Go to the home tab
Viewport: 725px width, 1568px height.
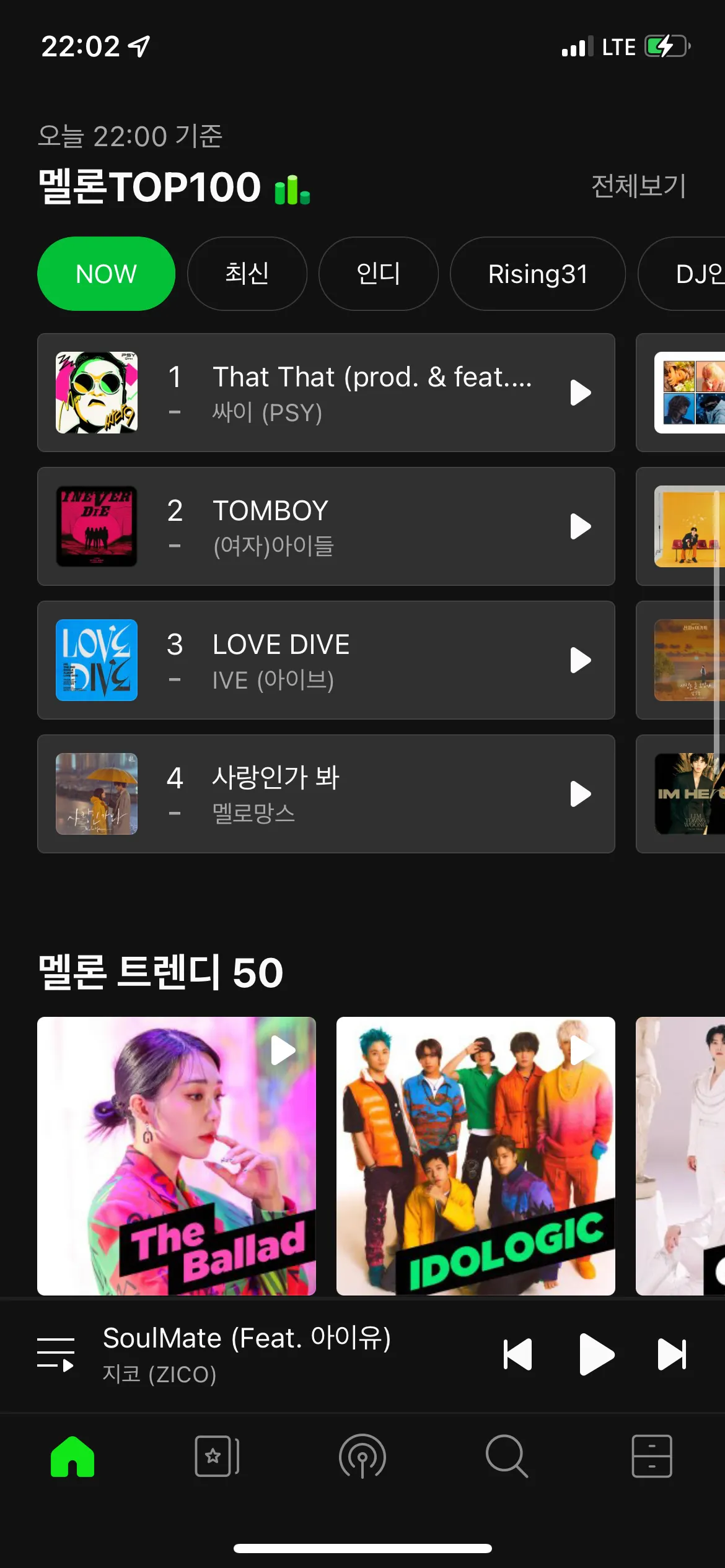tap(72, 1457)
